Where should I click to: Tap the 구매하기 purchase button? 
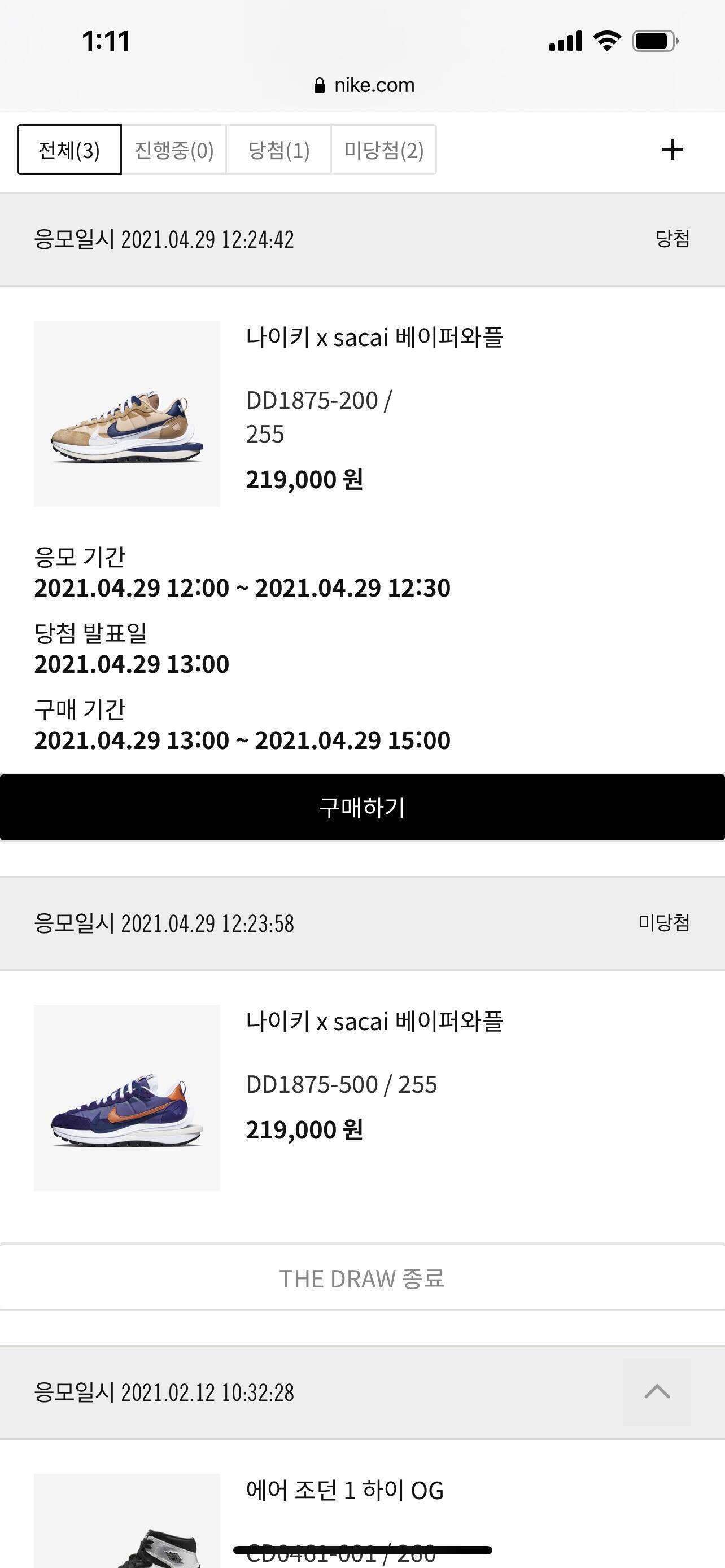coord(362,807)
